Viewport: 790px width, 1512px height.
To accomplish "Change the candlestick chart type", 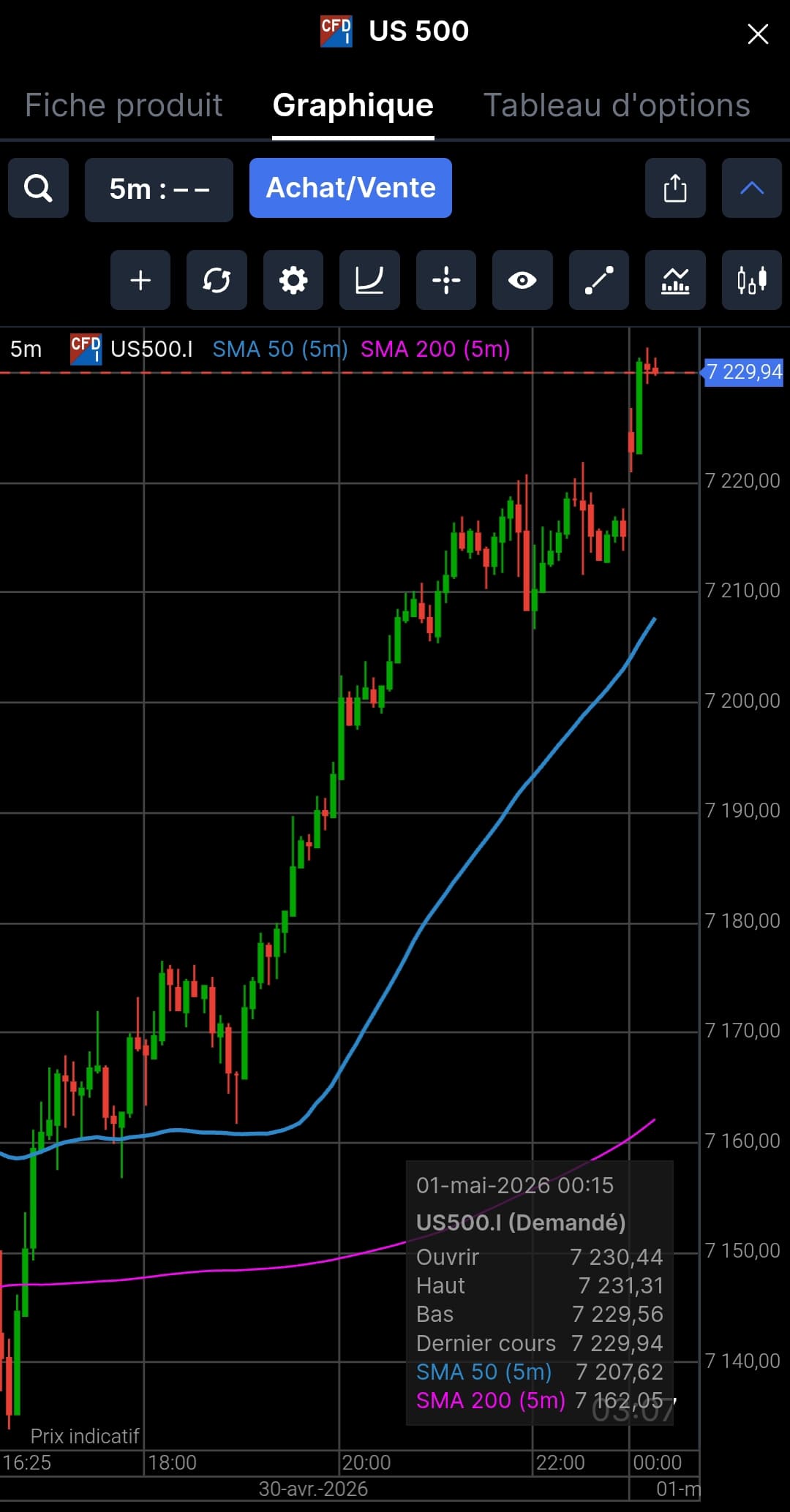I will 752,280.
